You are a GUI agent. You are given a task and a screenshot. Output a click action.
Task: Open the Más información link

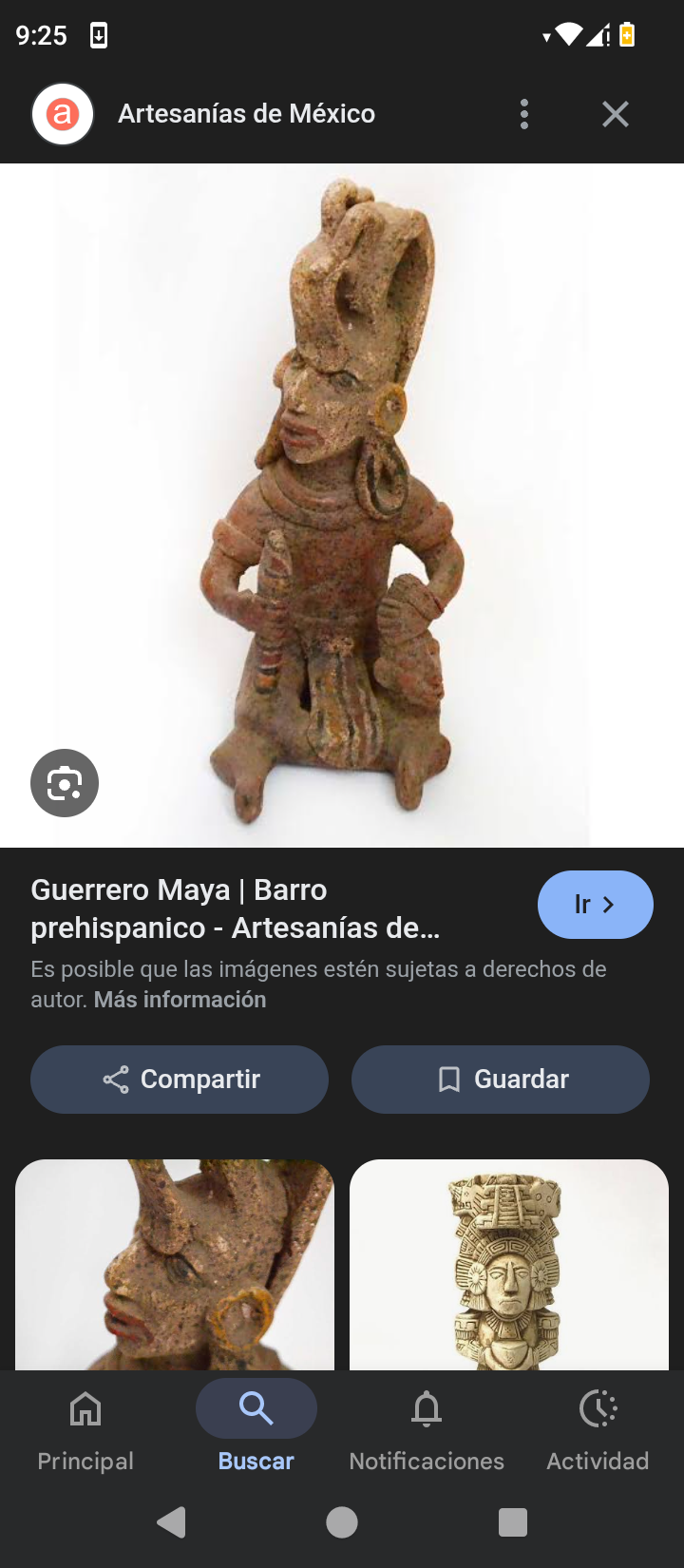tap(180, 1000)
